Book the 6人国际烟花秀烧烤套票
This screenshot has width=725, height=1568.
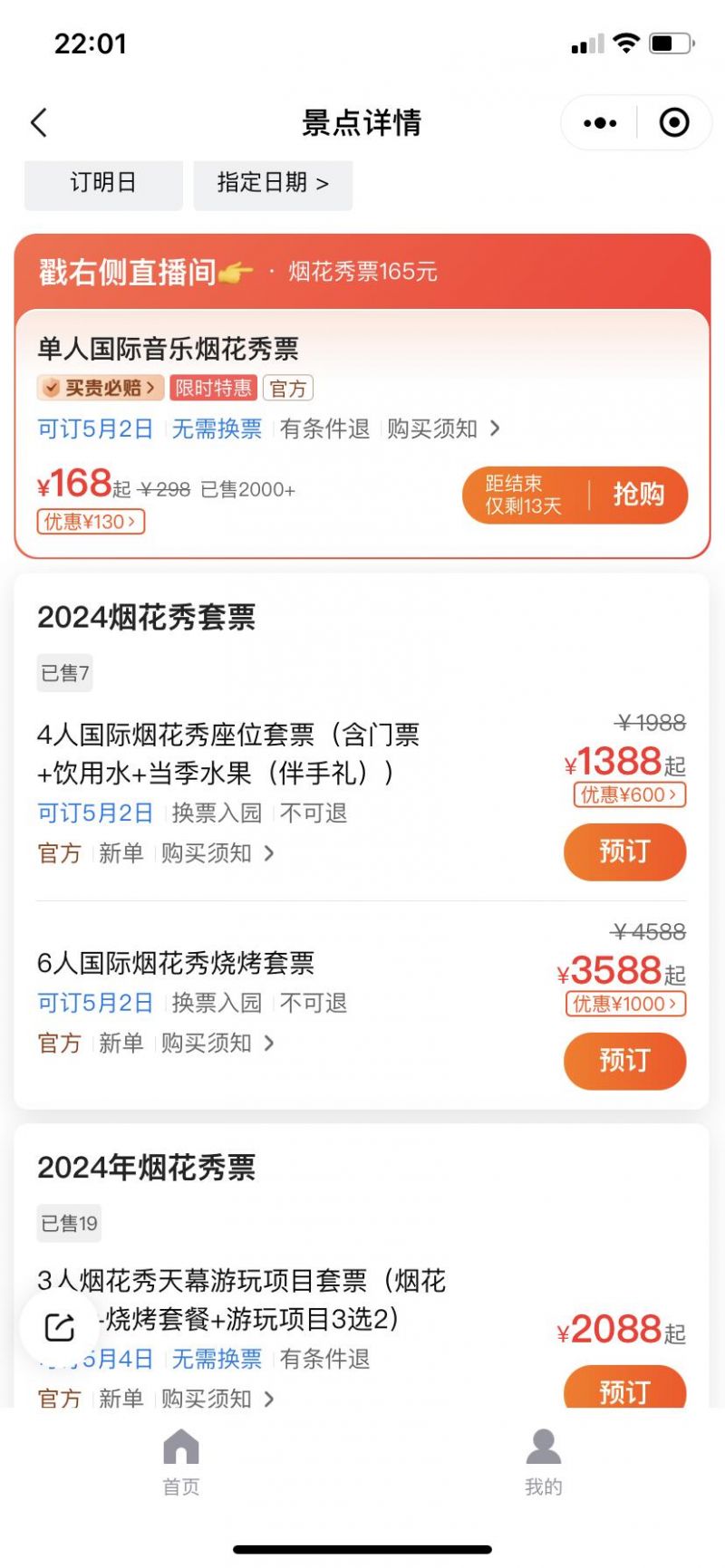(624, 1061)
